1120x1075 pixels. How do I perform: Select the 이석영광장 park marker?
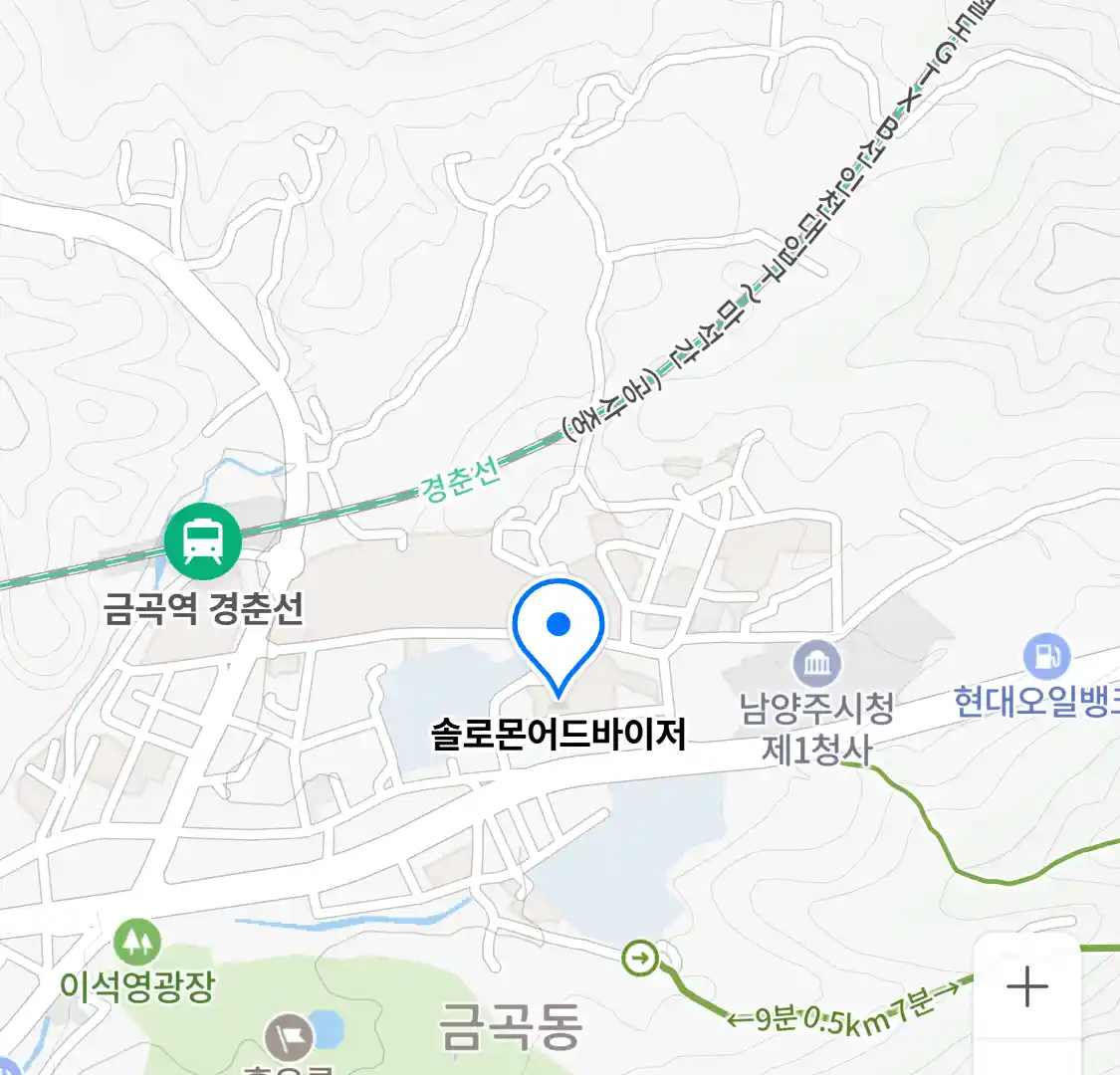[136, 941]
